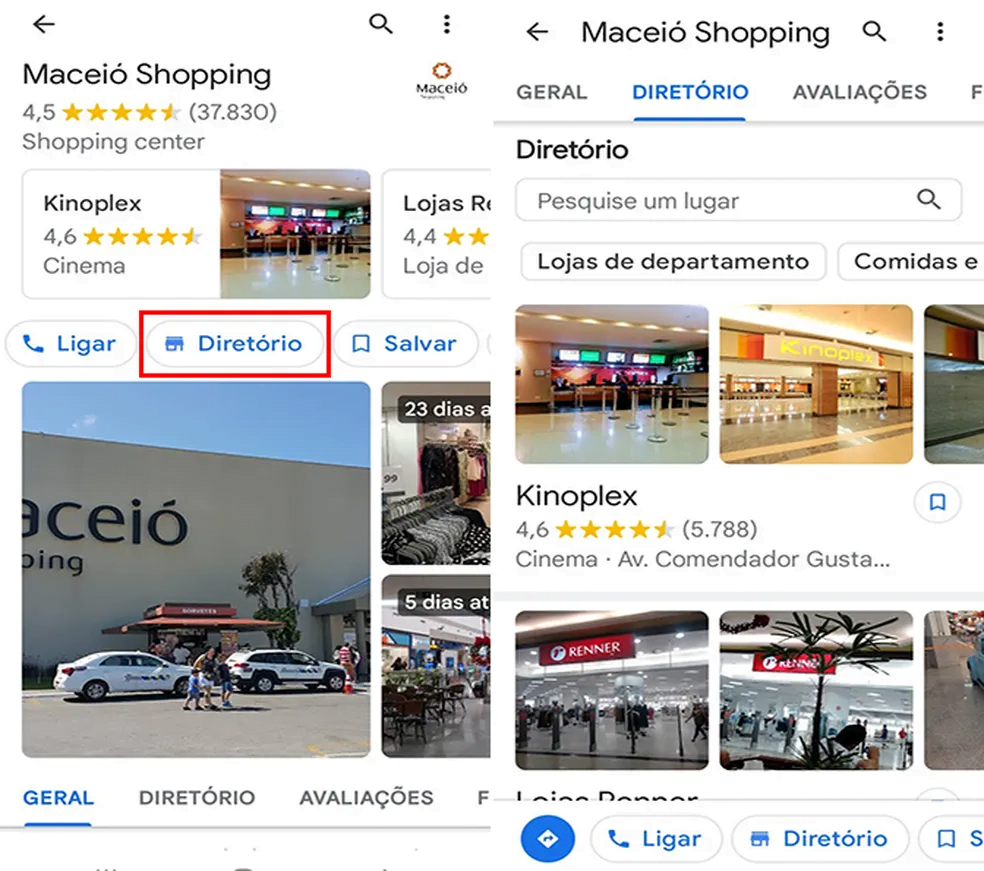
Task: Open the Lojas Renner card next to Kinoplex
Action: click(x=437, y=234)
